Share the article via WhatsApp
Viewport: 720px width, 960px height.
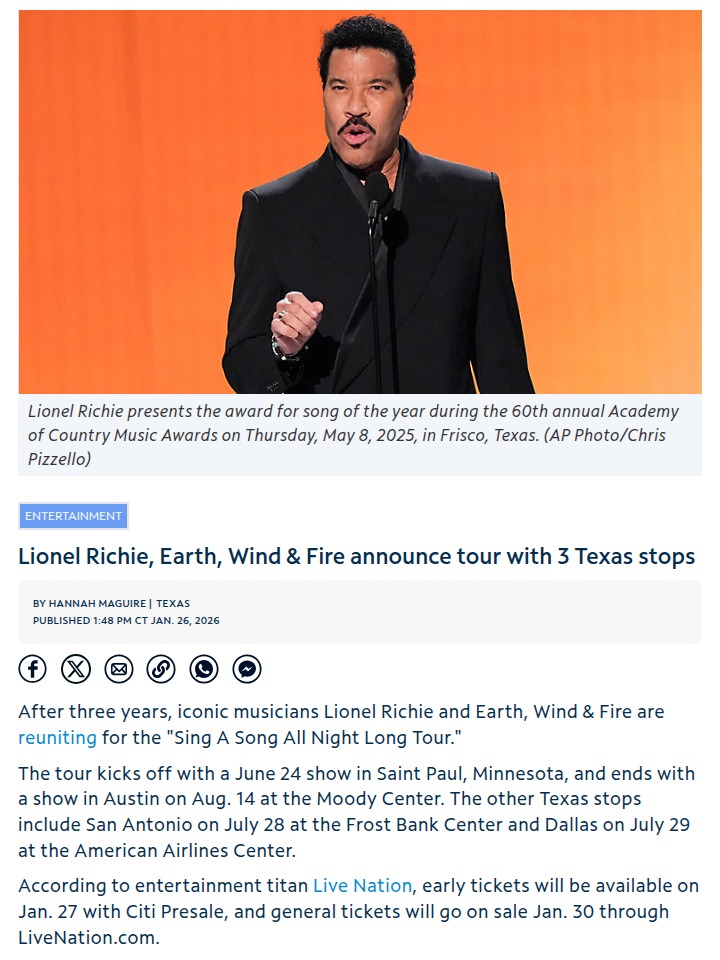point(204,669)
